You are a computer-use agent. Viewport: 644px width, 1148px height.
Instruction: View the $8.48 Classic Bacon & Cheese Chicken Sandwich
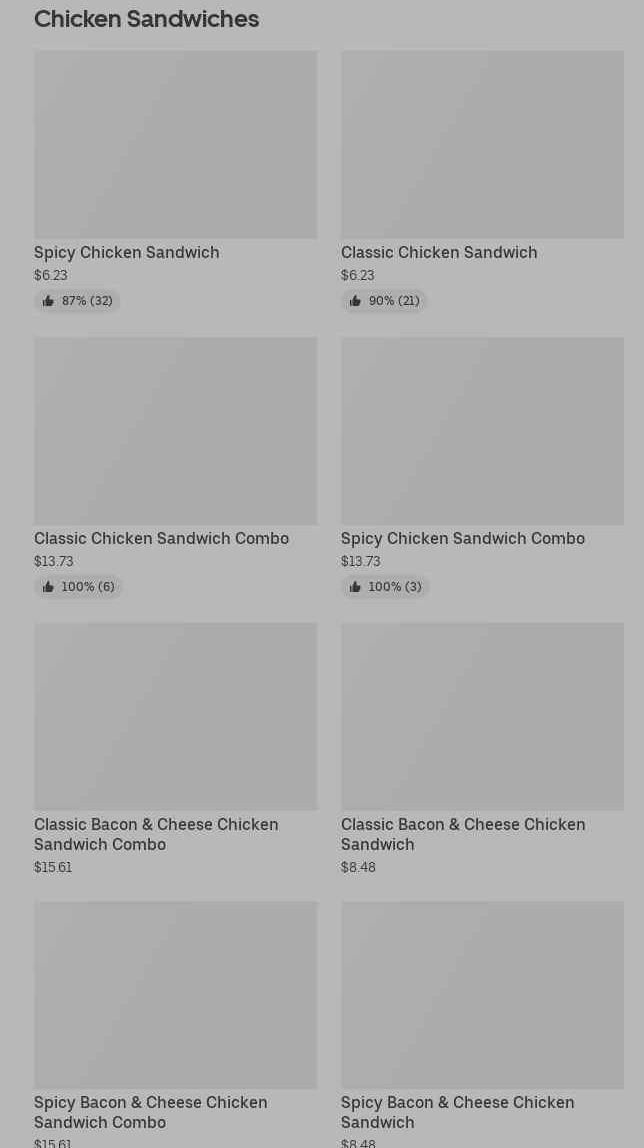point(482,717)
